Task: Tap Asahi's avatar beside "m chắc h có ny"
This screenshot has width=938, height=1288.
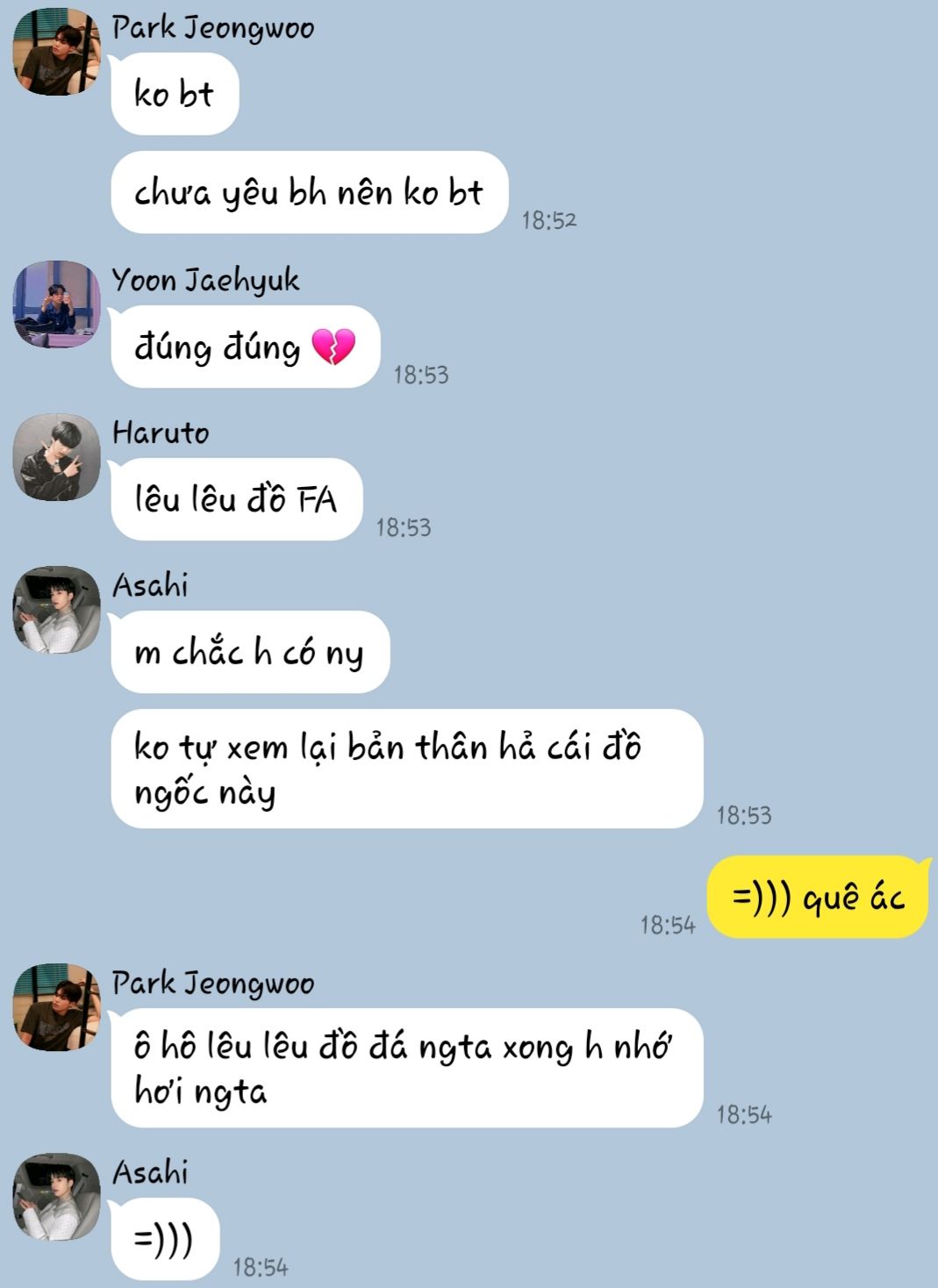Action: pos(56,610)
